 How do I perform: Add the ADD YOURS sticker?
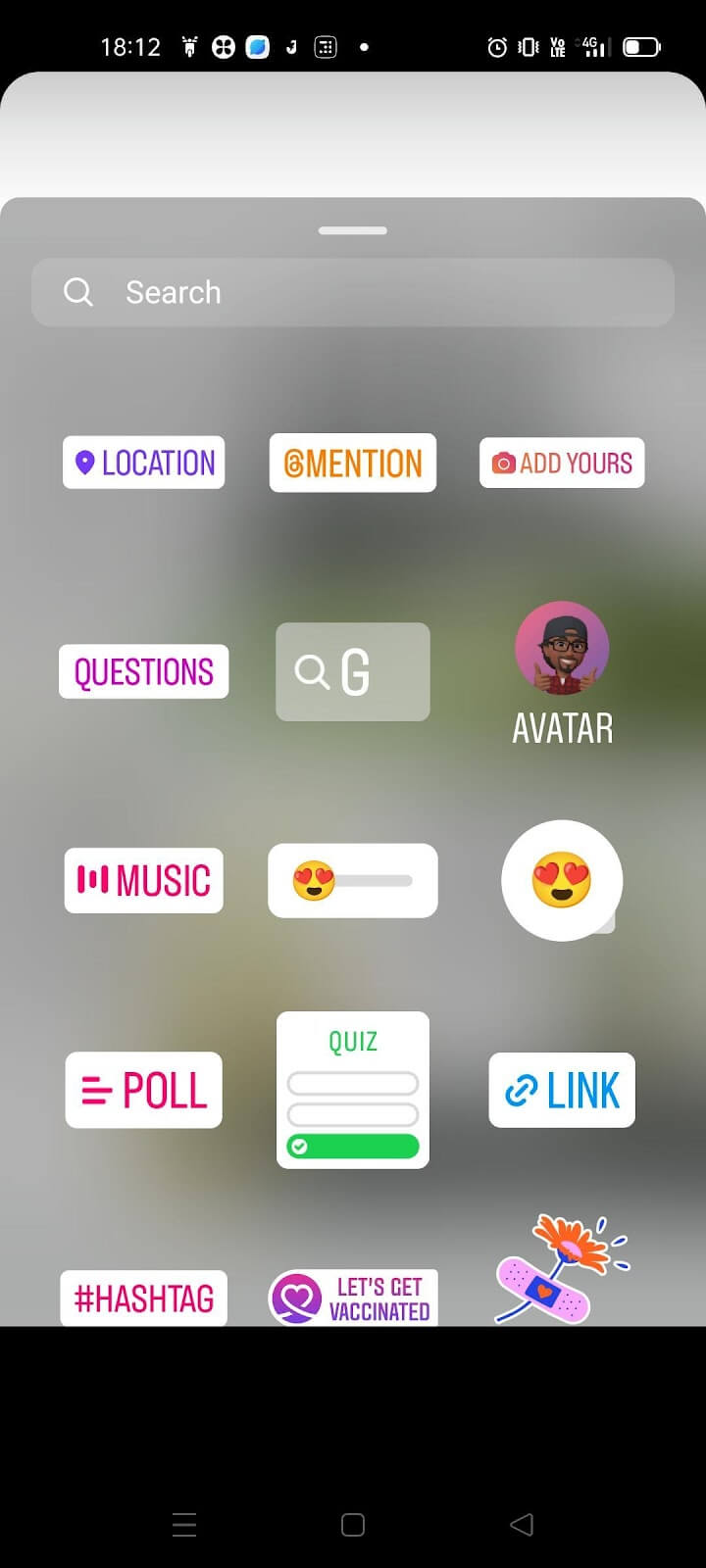561,463
